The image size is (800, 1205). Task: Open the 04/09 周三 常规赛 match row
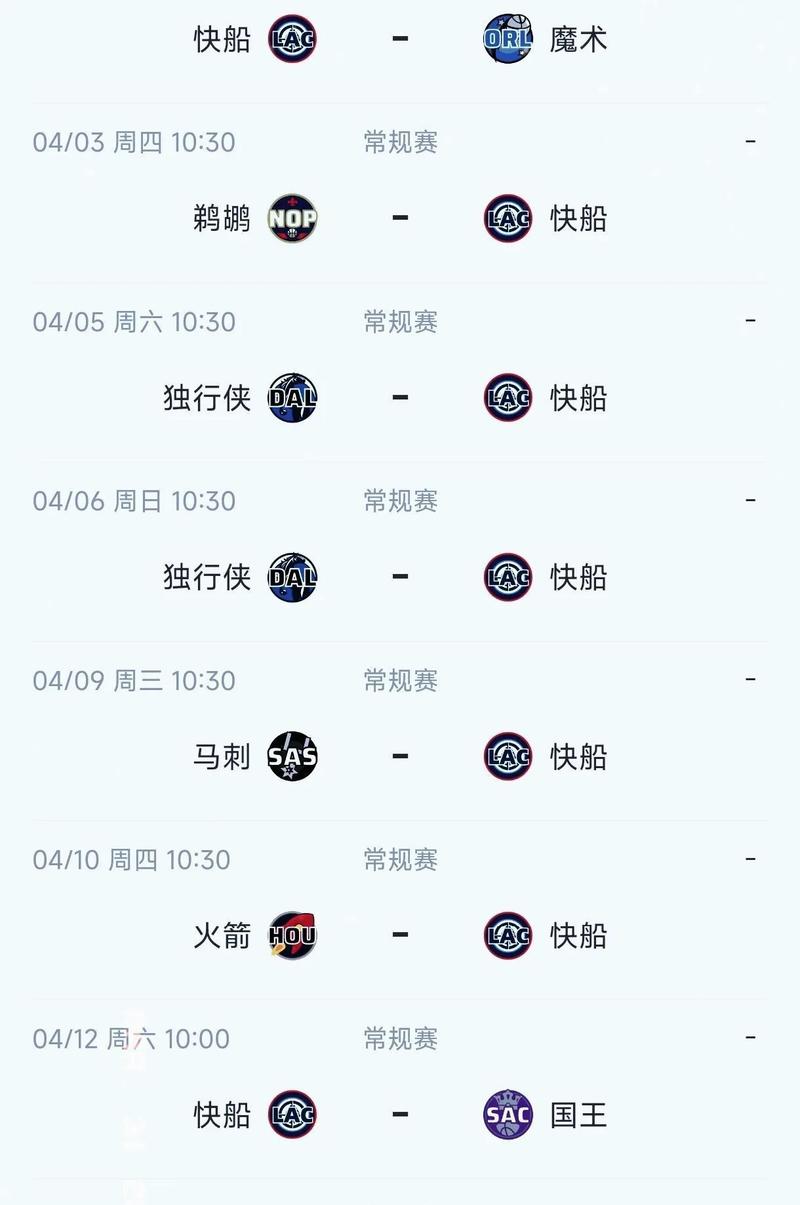coord(398,680)
